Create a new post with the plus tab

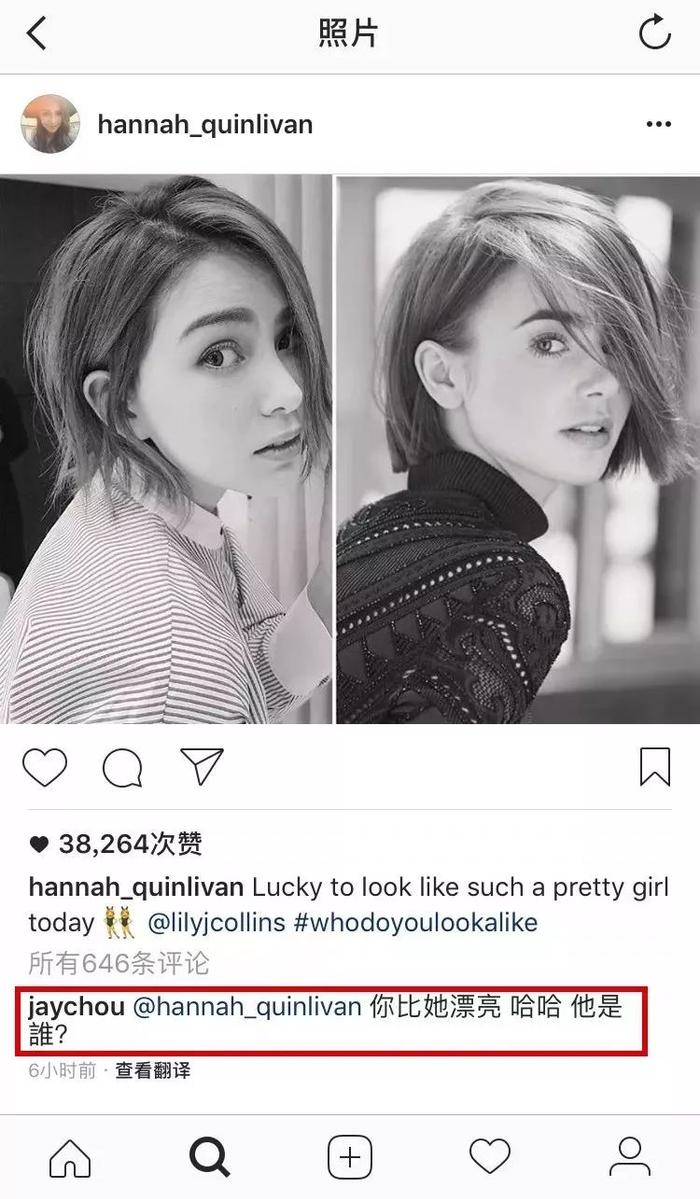coord(350,1157)
